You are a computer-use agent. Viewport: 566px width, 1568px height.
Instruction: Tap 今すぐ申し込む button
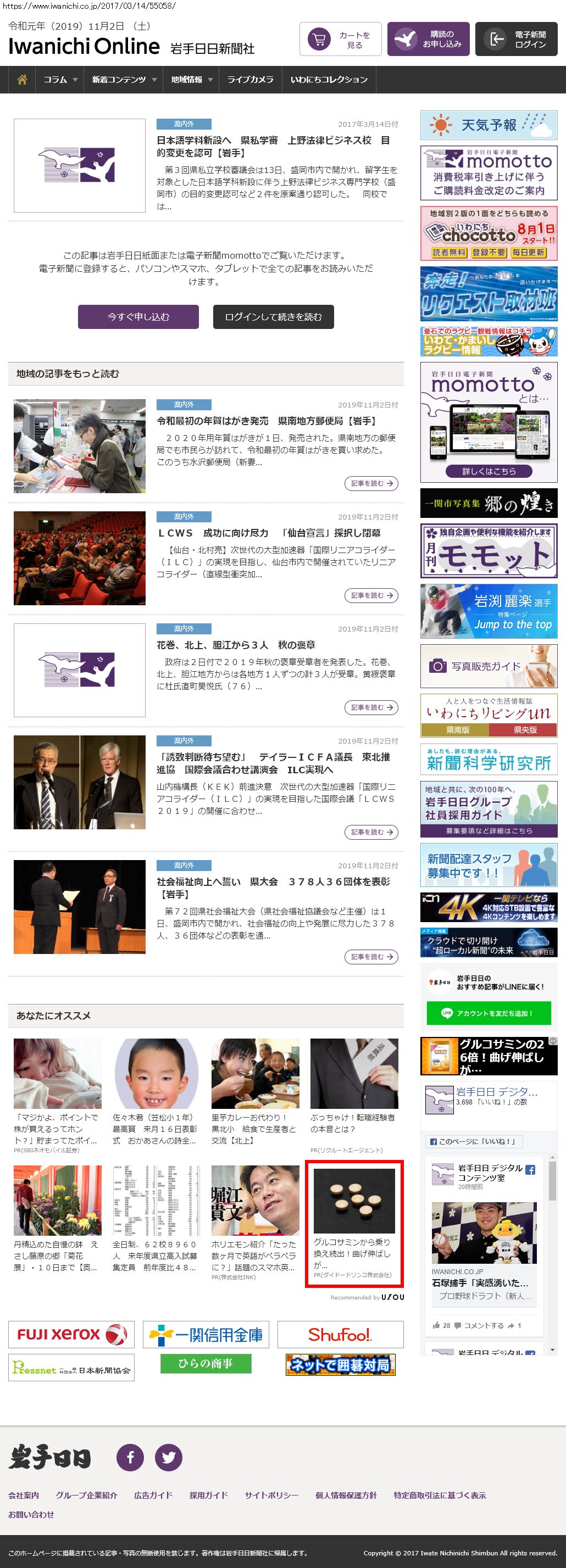click(x=138, y=316)
